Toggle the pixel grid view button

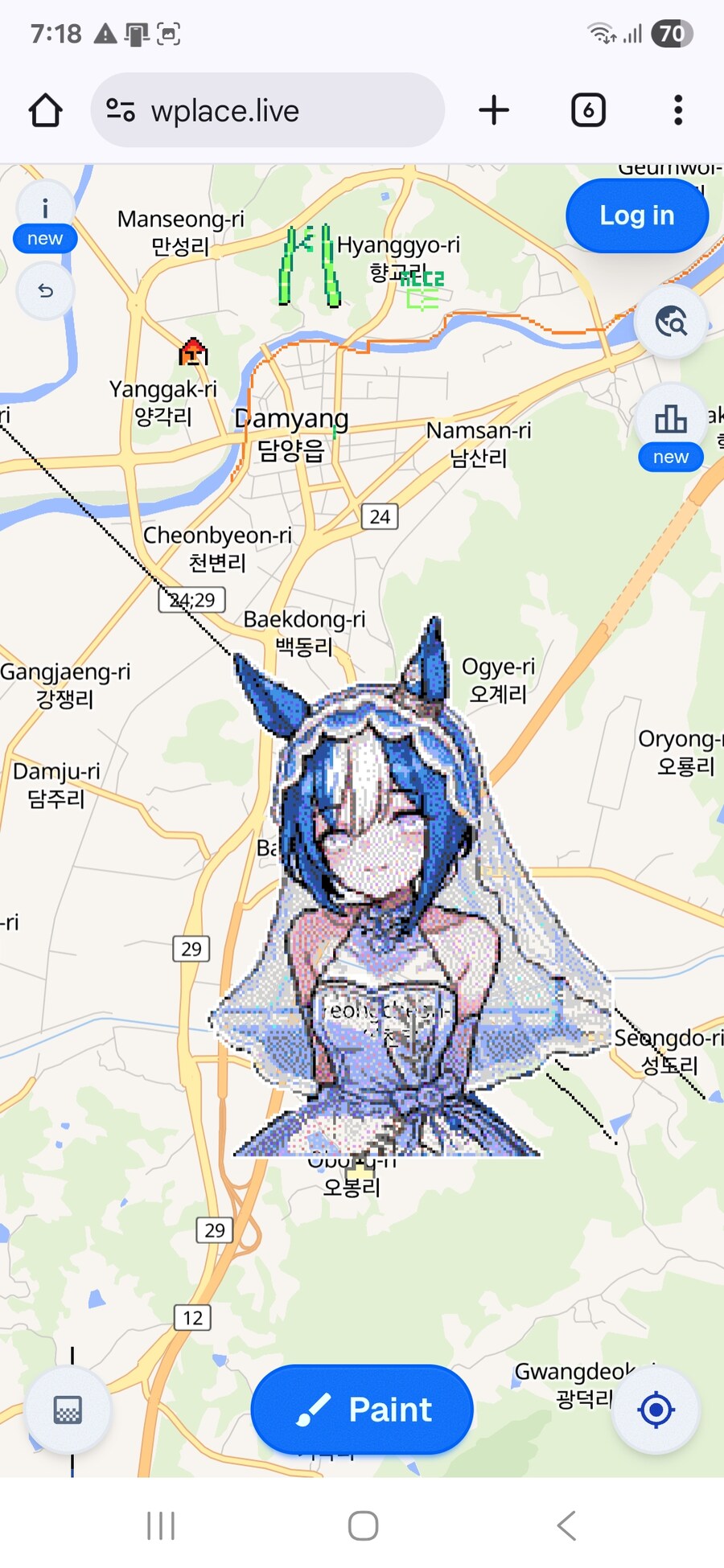click(x=68, y=1410)
